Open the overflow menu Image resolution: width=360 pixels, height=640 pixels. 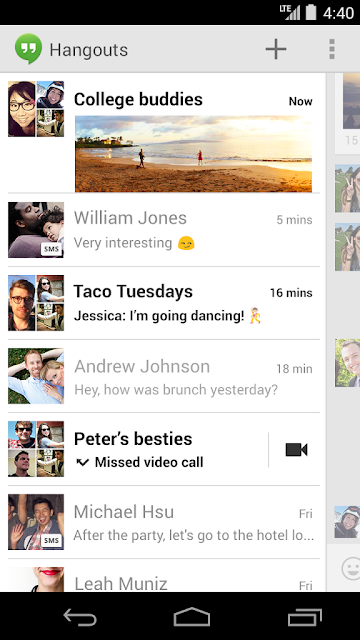[x=332, y=49]
